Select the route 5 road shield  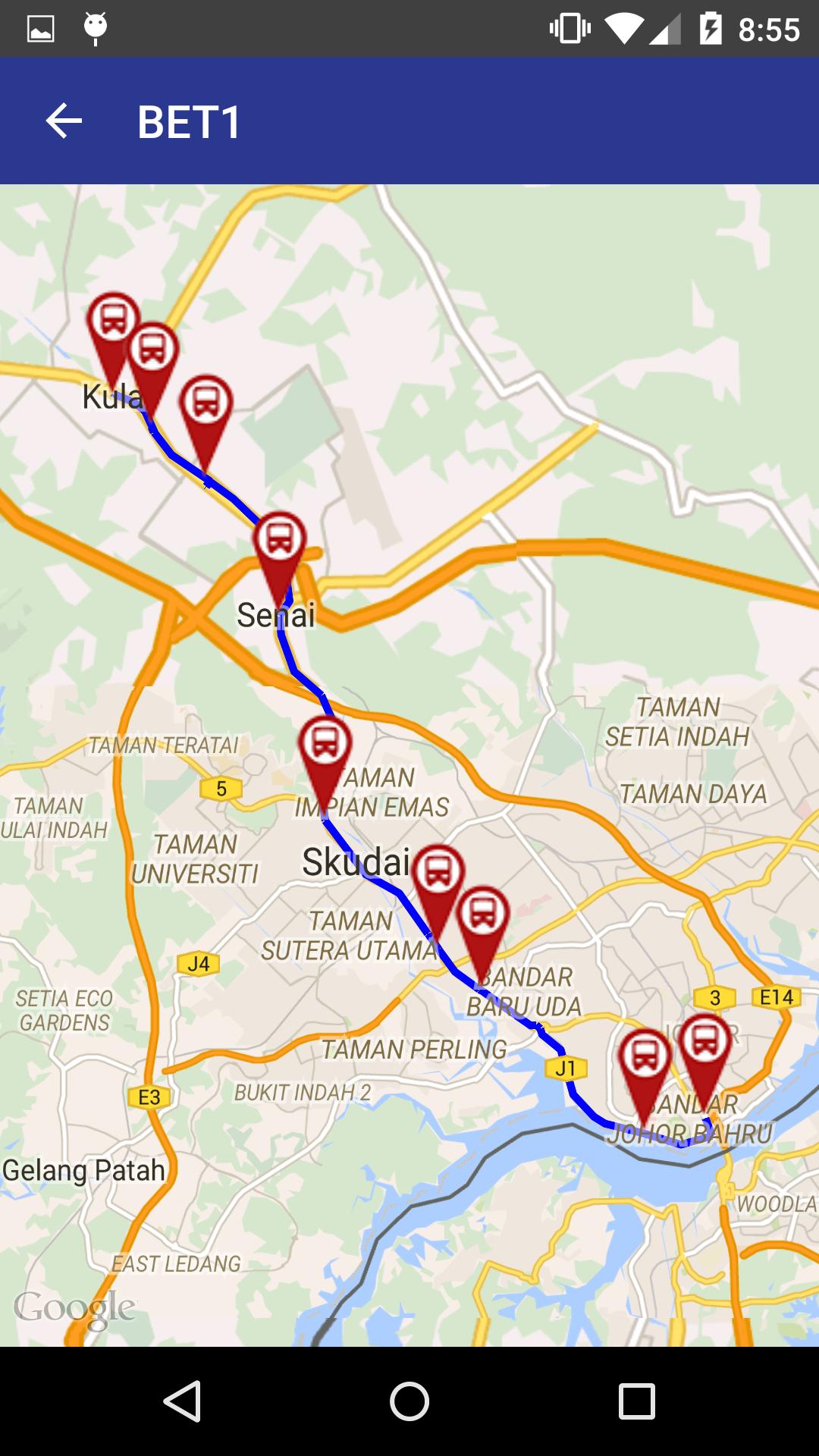[220, 789]
